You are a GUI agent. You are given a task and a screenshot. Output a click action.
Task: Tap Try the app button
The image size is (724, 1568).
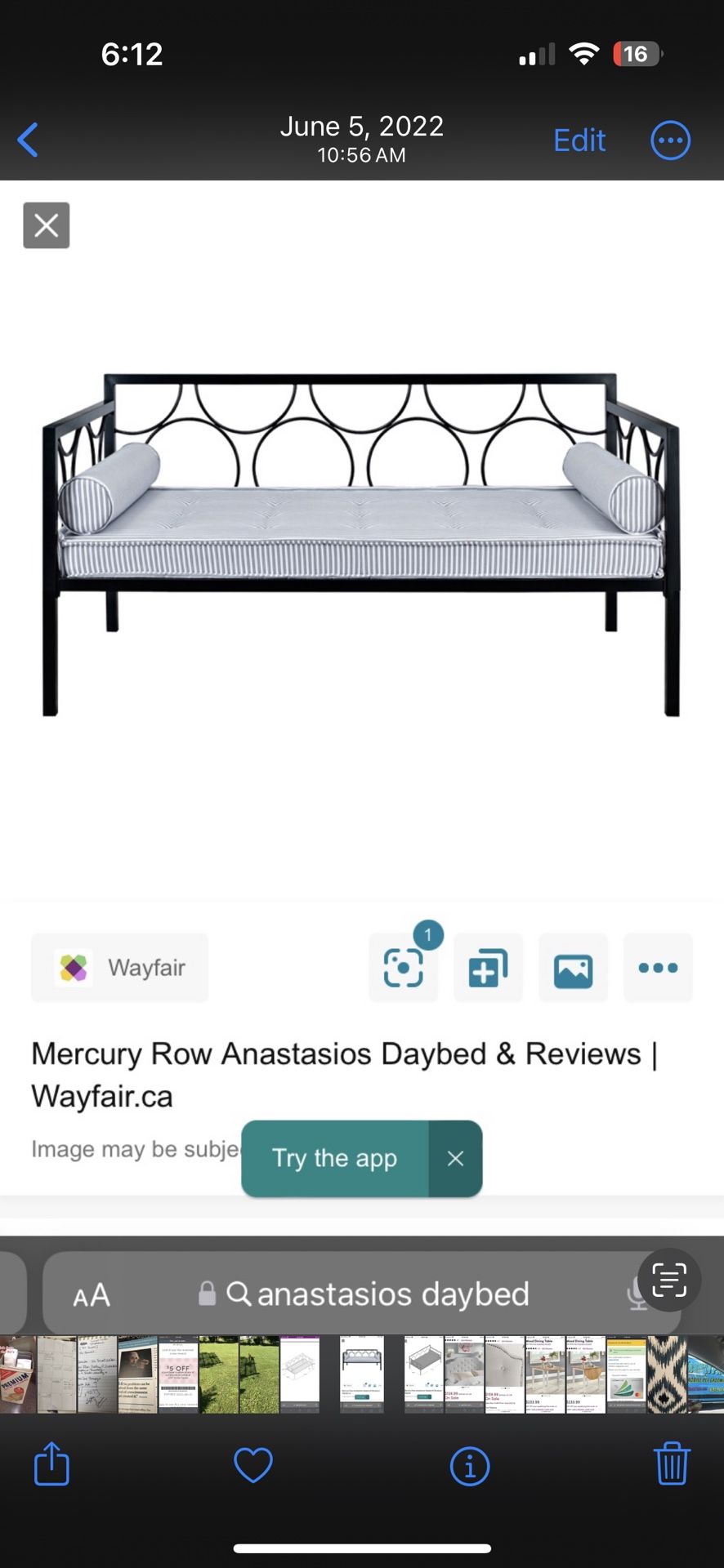pyautogui.click(x=333, y=1158)
